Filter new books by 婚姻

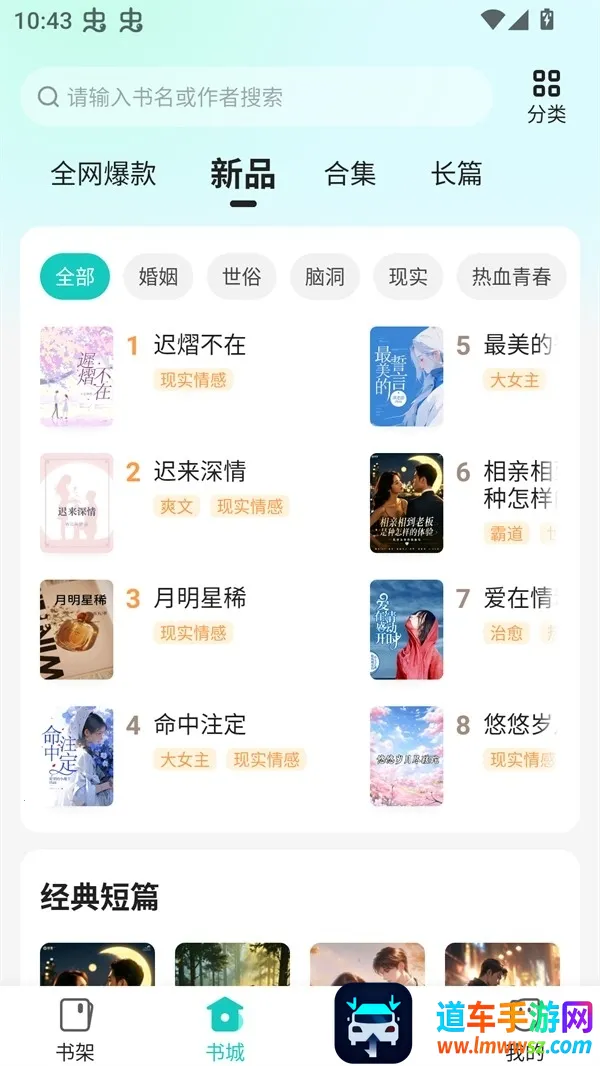(x=158, y=277)
